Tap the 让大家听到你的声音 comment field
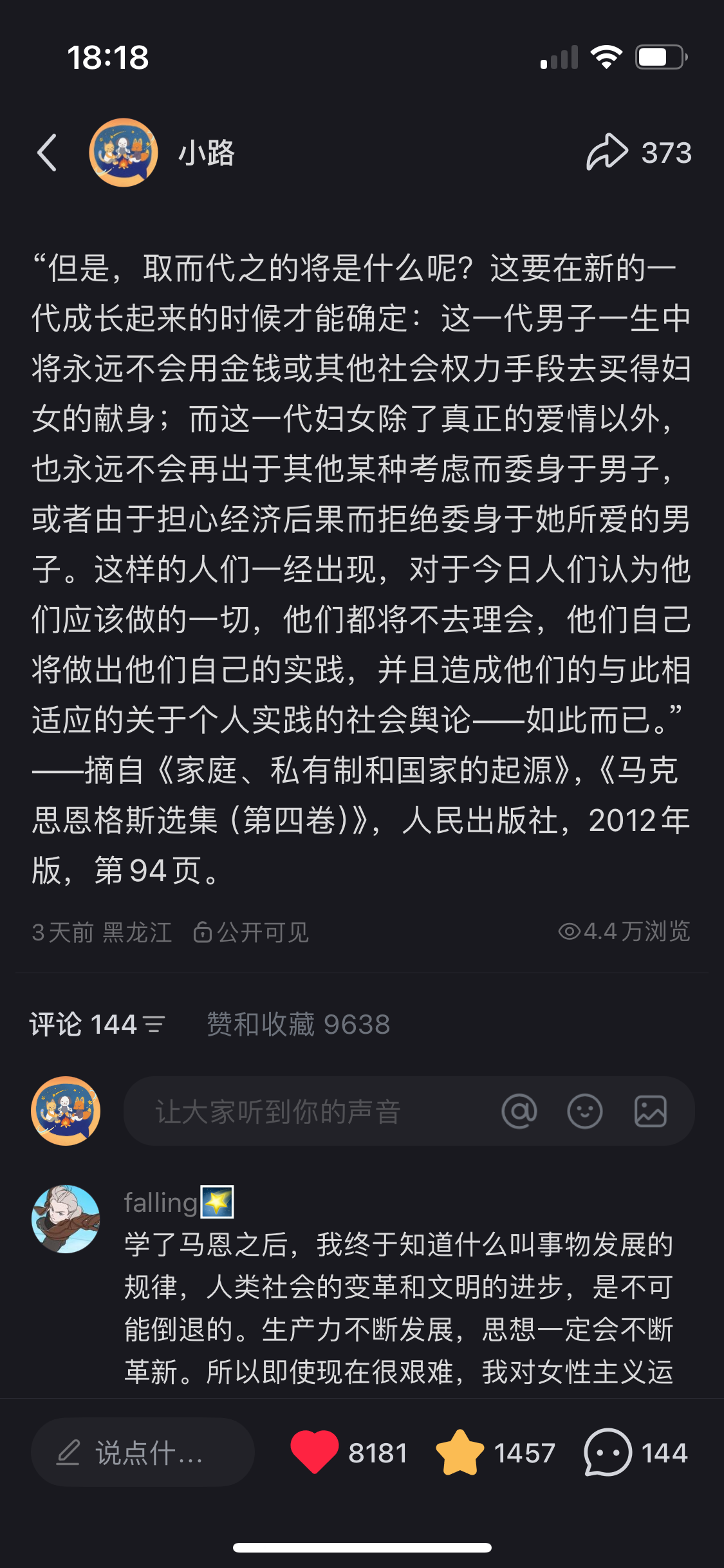The width and height of the screenshot is (724, 1568). pyautogui.click(x=309, y=1112)
